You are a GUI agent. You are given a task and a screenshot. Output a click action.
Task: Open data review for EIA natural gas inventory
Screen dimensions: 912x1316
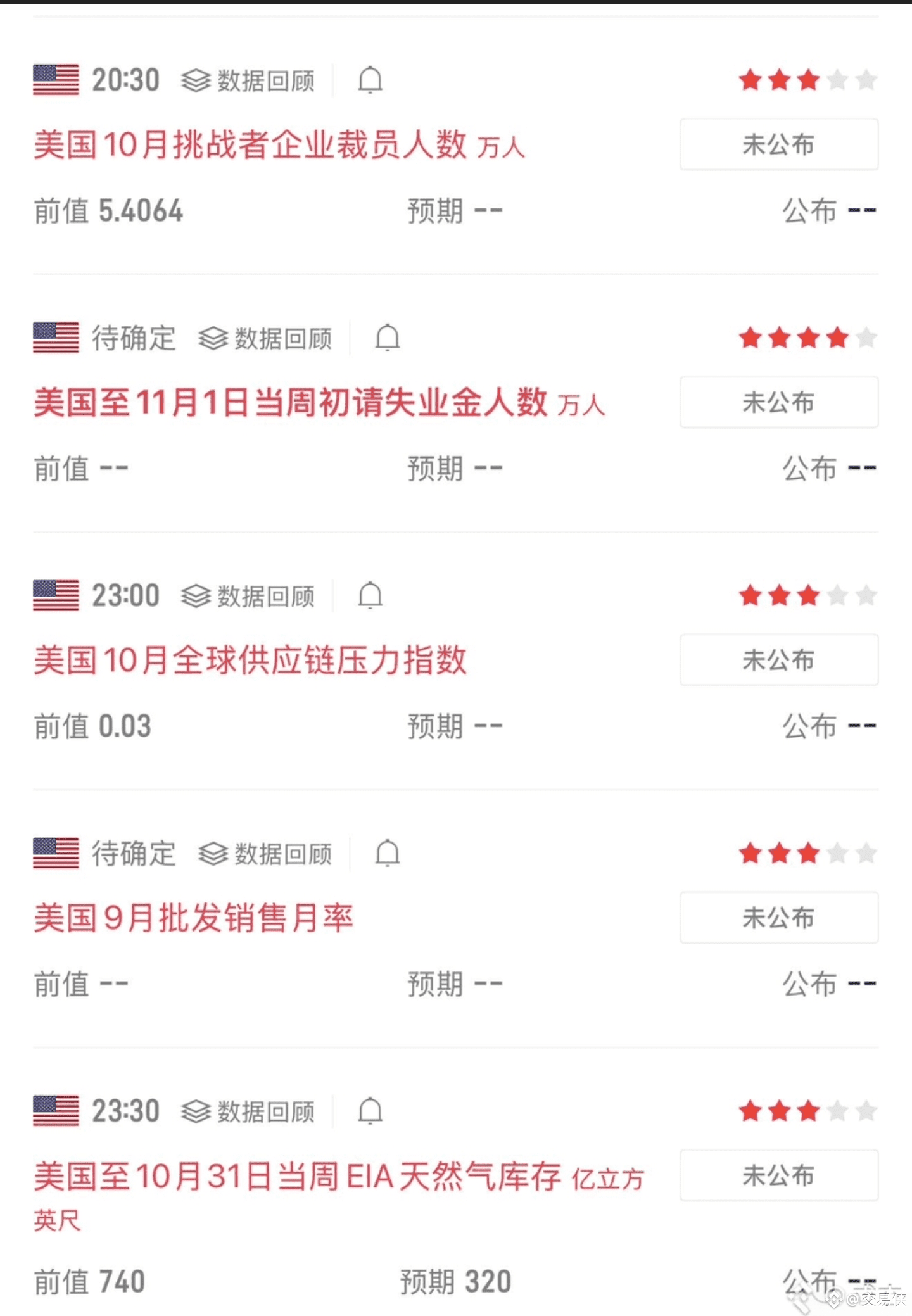click(248, 1112)
